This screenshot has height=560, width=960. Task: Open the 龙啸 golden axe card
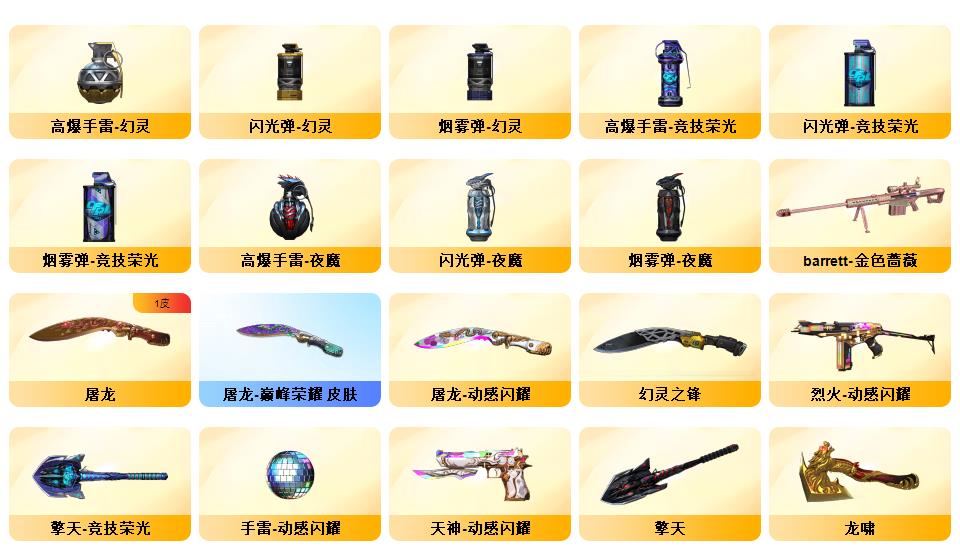click(860, 484)
